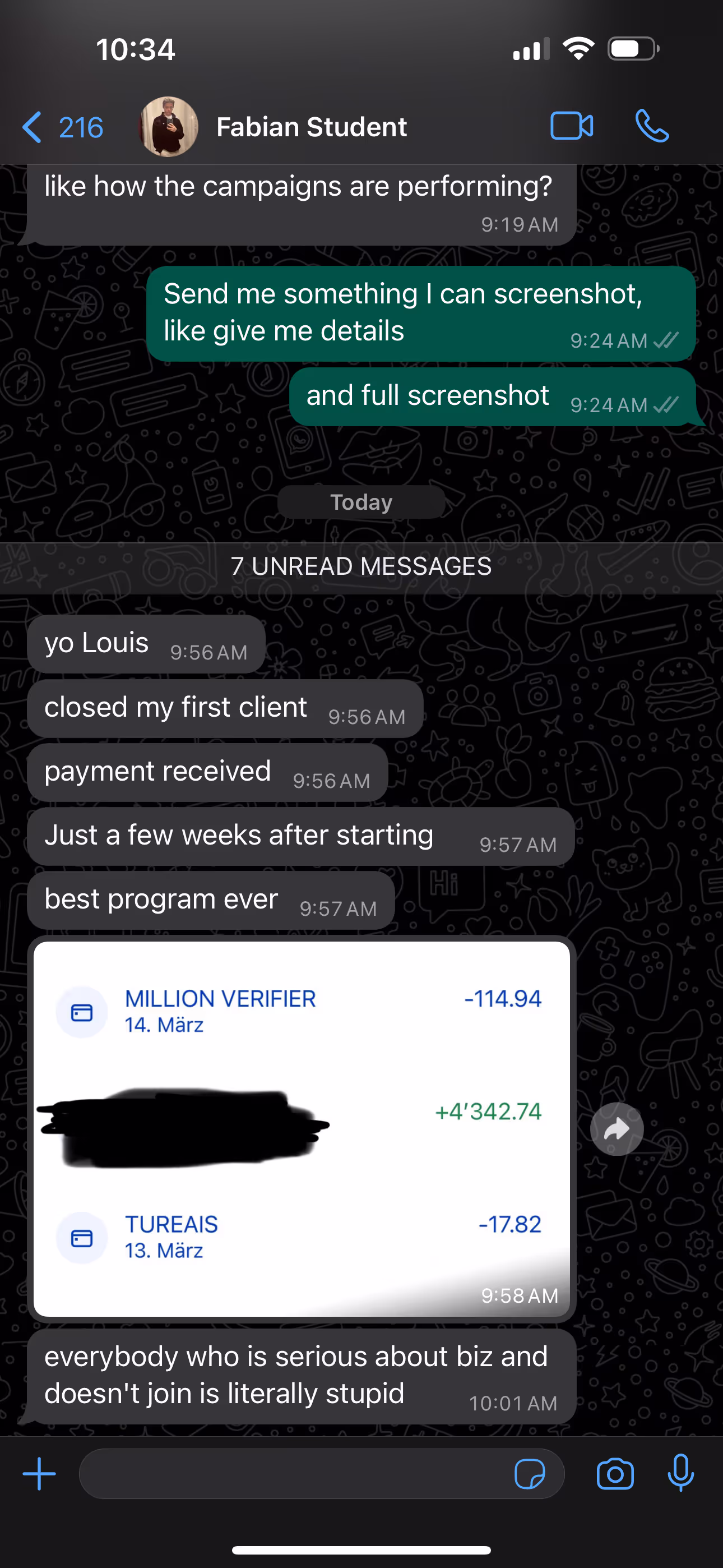Open the camera to take a photo
Screen dimensions: 723x1568
tap(615, 1474)
